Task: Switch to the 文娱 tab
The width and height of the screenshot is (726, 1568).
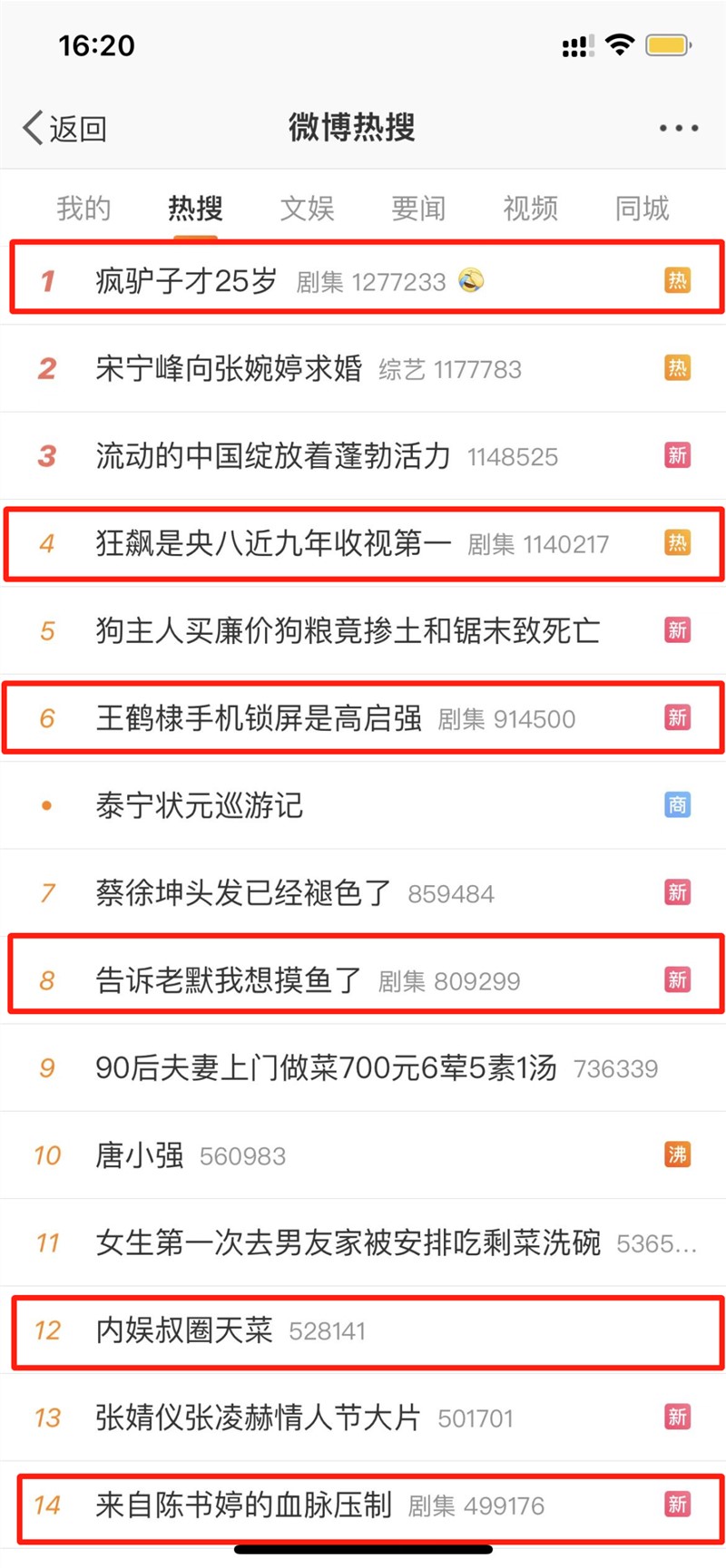Action: pyautogui.click(x=307, y=208)
